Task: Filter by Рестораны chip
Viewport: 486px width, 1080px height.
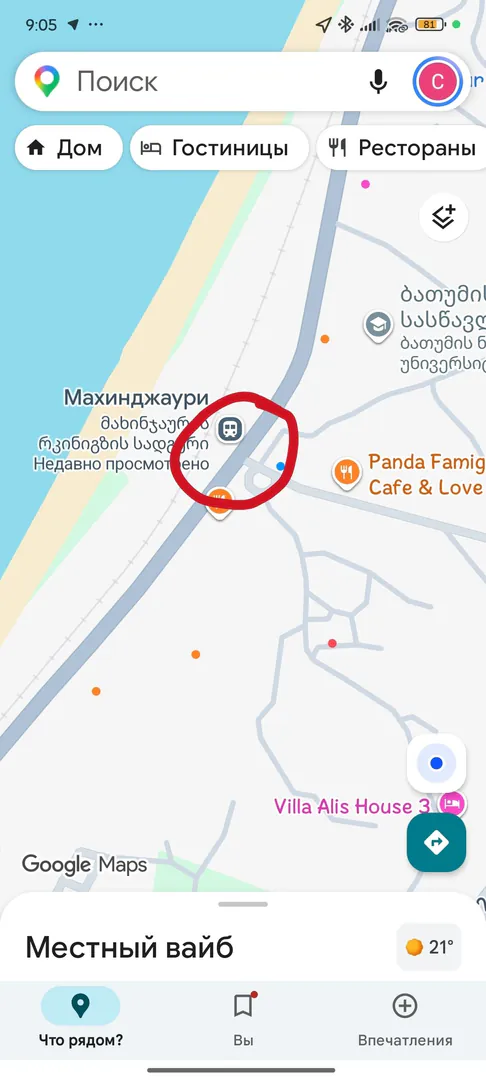Action: tap(401, 147)
